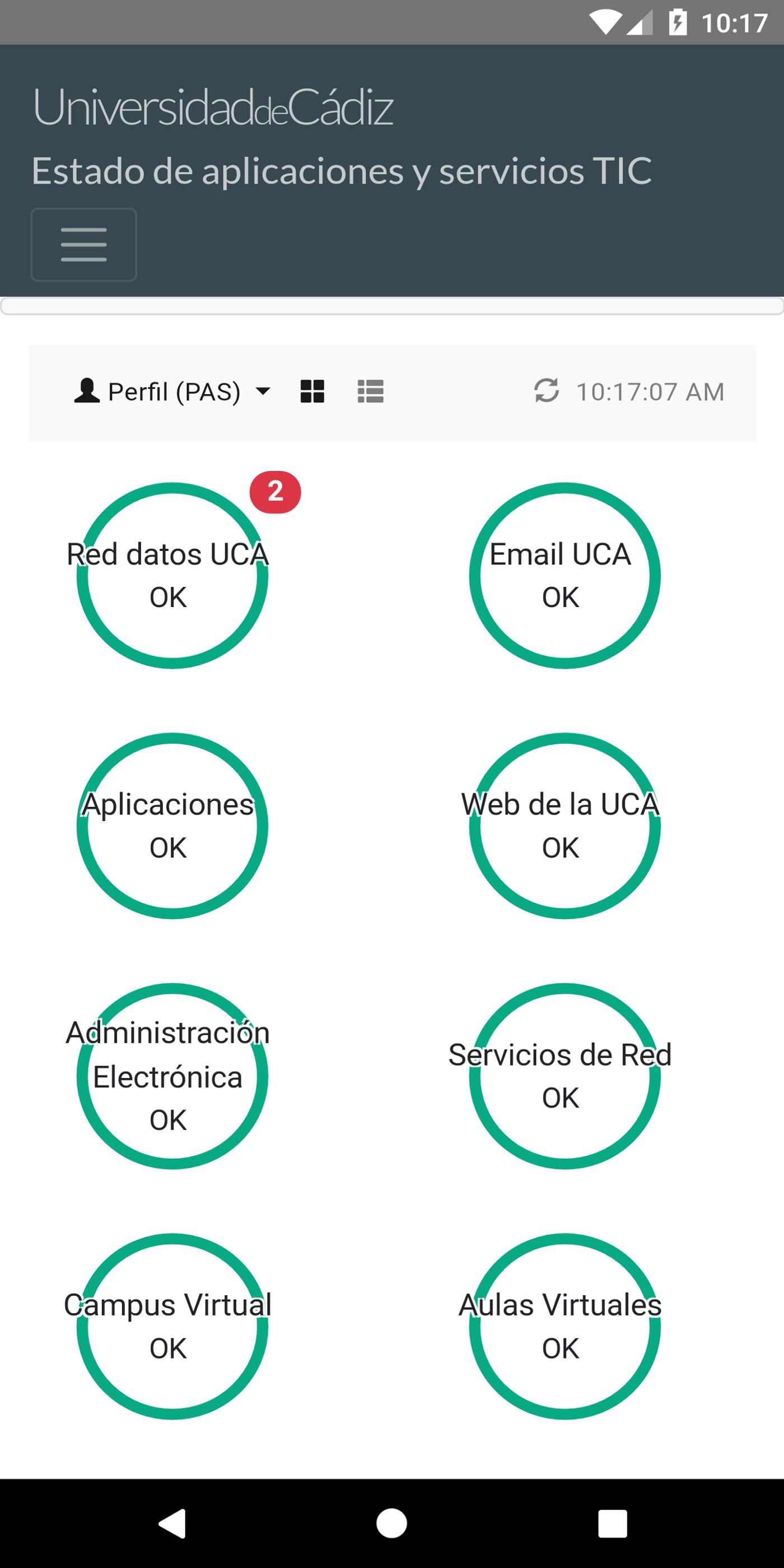Image resolution: width=784 pixels, height=1568 pixels.
Task: Open Aulas Virtuales status
Action: tap(565, 1326)
